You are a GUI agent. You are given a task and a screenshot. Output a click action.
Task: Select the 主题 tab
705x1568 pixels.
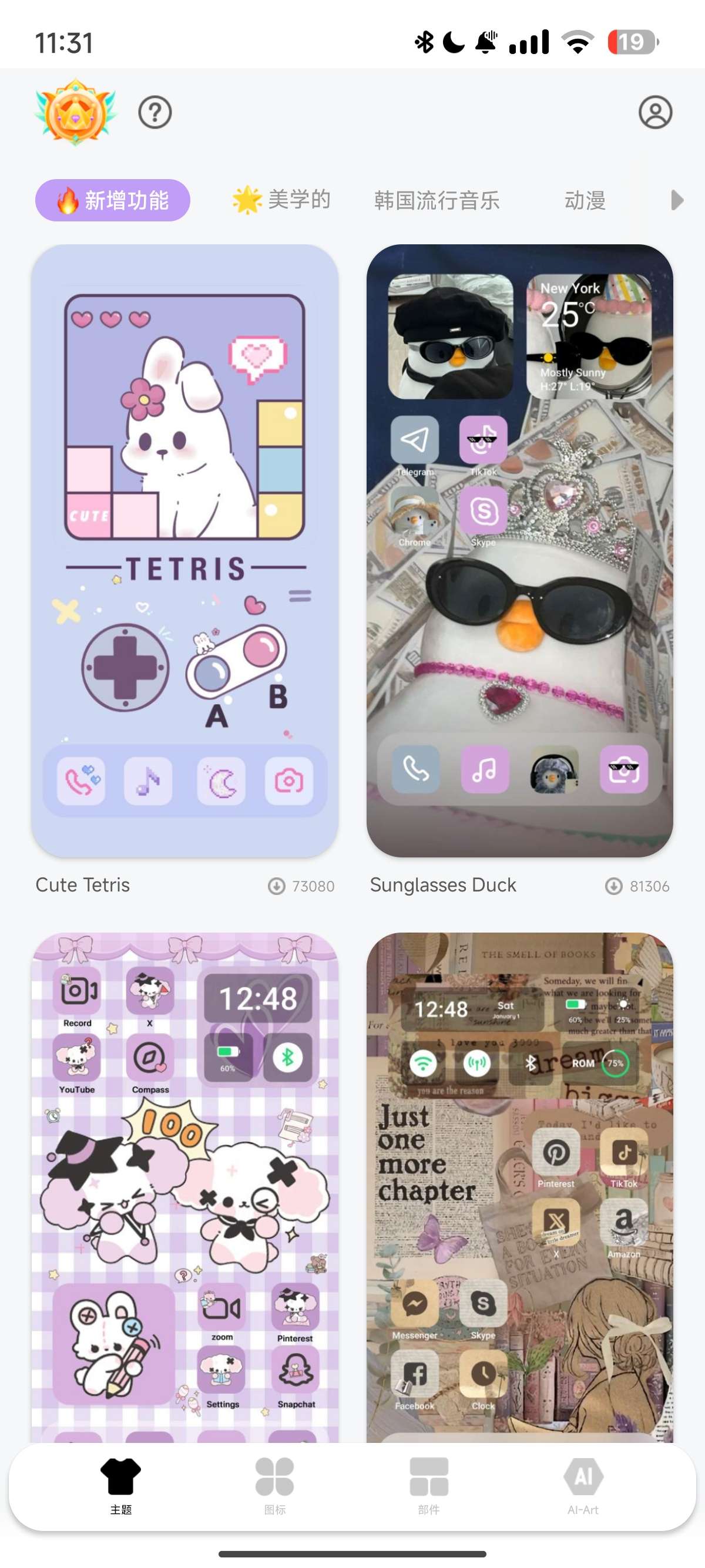click(x=120, y=1484)
